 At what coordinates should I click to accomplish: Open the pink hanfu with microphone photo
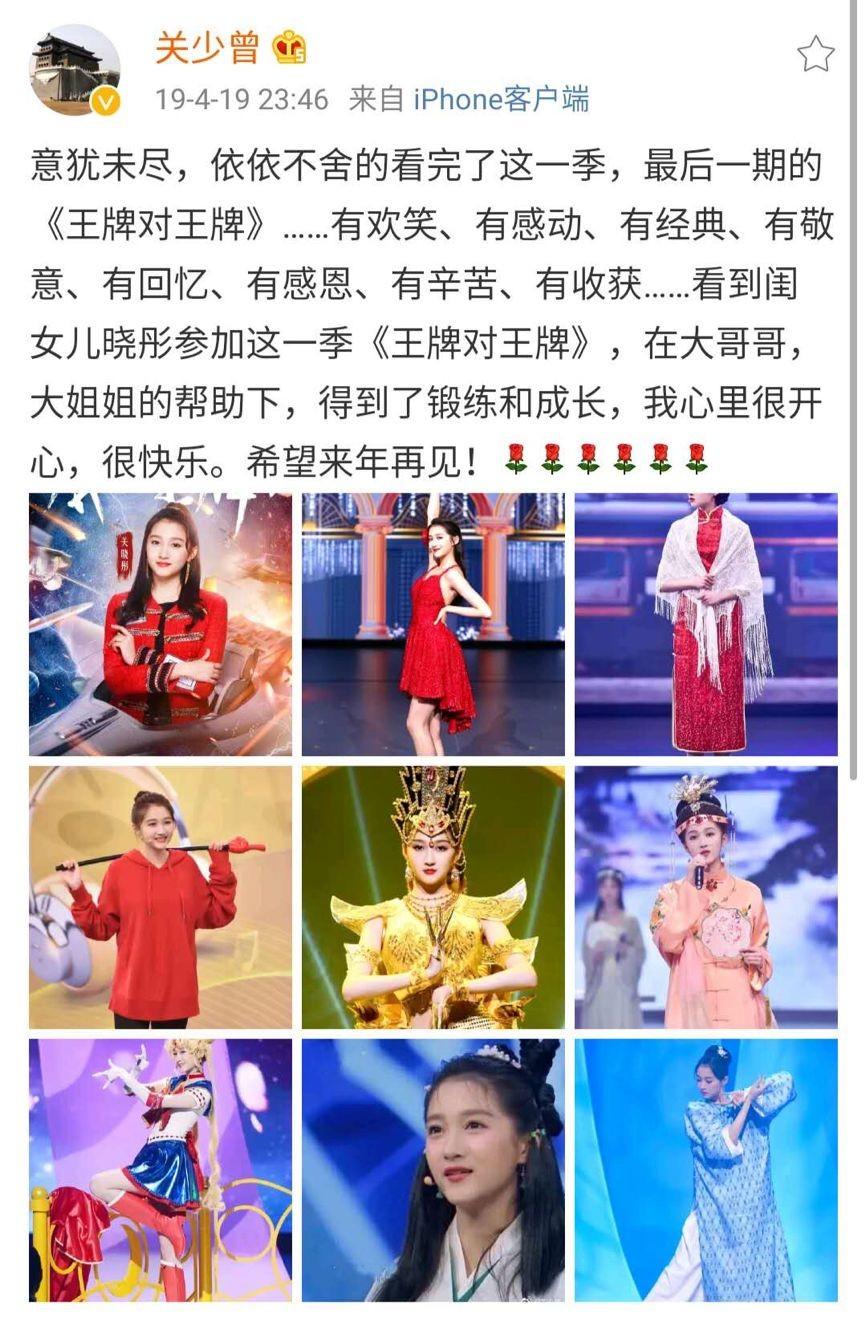pyautogui.click(x=711, y=900)
